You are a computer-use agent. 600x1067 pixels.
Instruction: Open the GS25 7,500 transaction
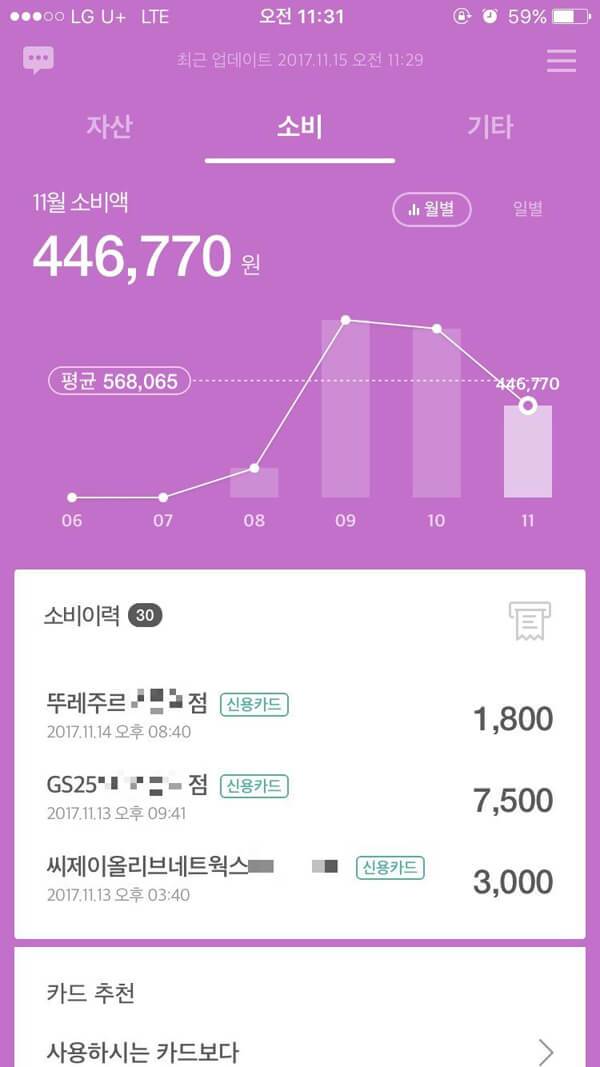click(300, 798)
